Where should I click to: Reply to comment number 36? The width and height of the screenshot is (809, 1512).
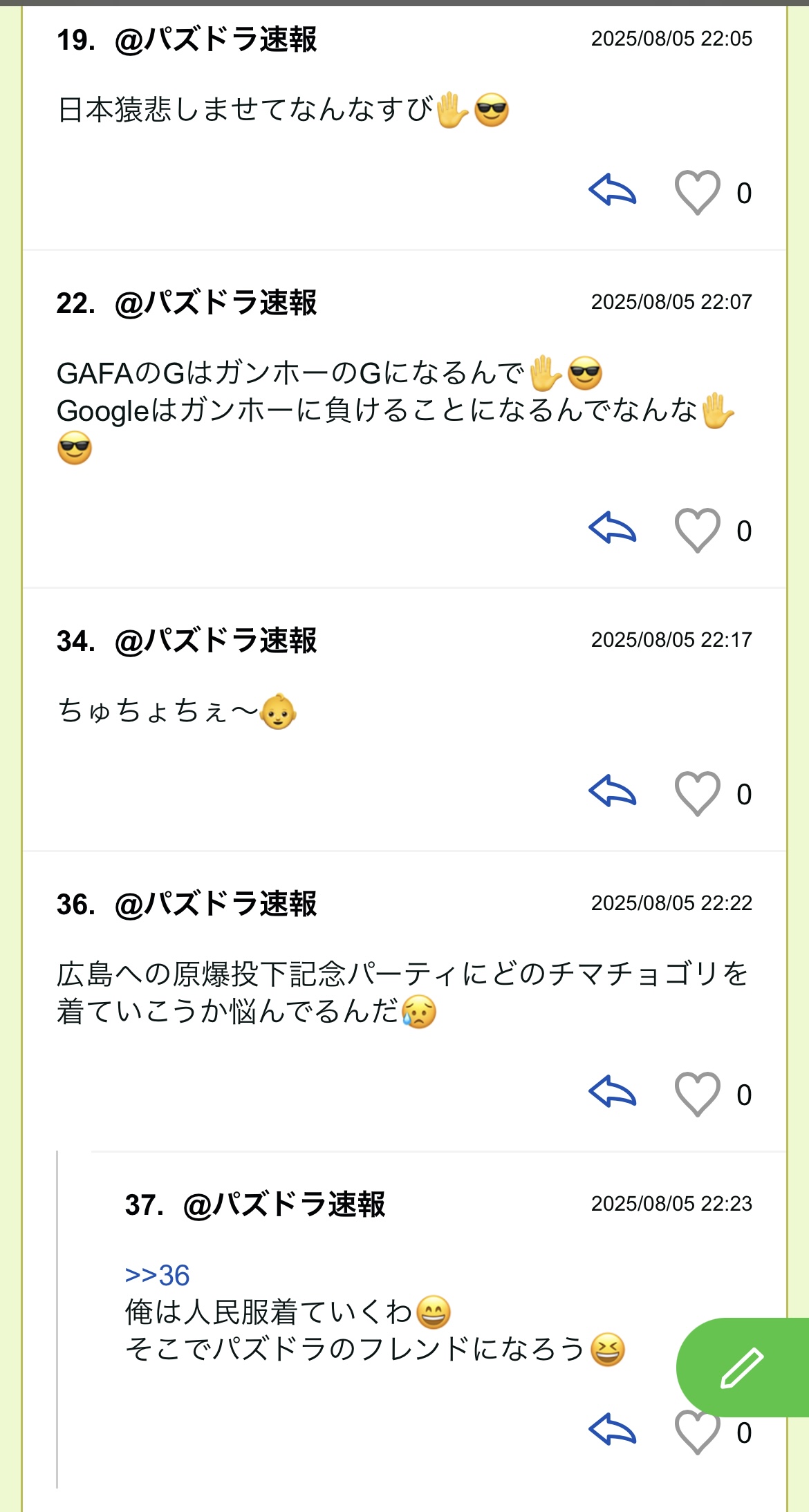(x=613, y=1092)
